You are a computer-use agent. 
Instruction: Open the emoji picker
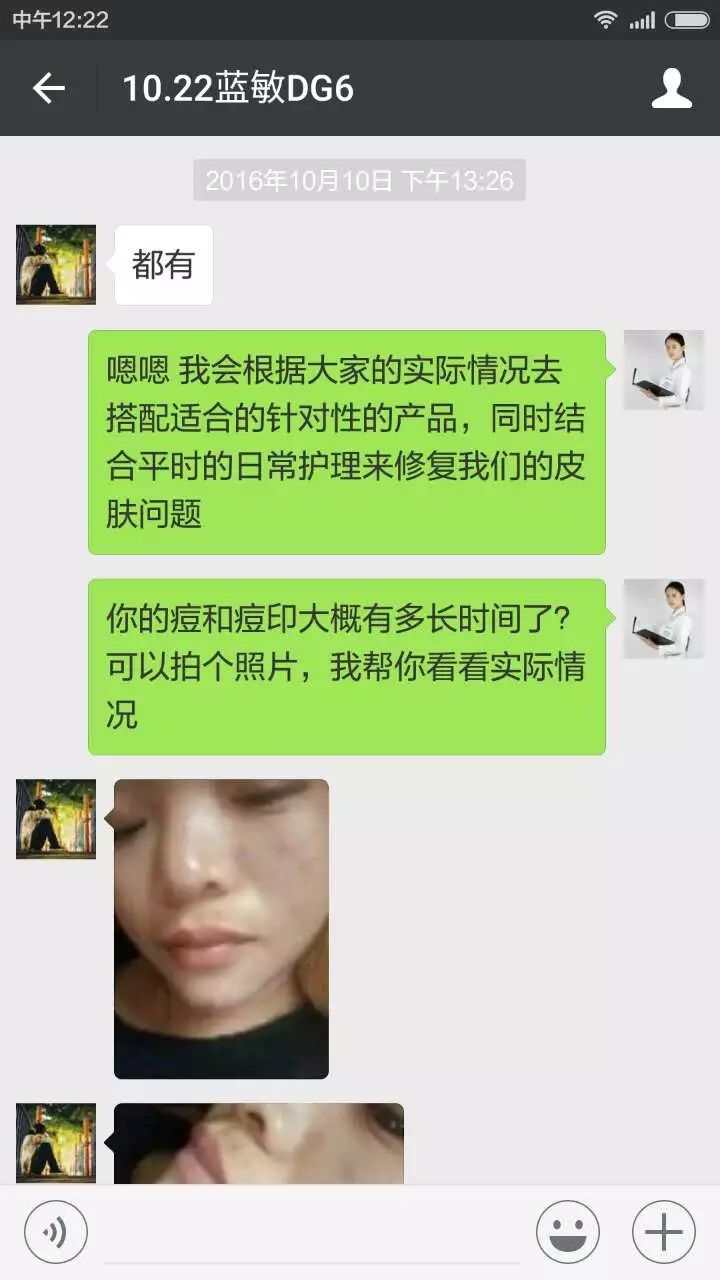point(568,1231)
